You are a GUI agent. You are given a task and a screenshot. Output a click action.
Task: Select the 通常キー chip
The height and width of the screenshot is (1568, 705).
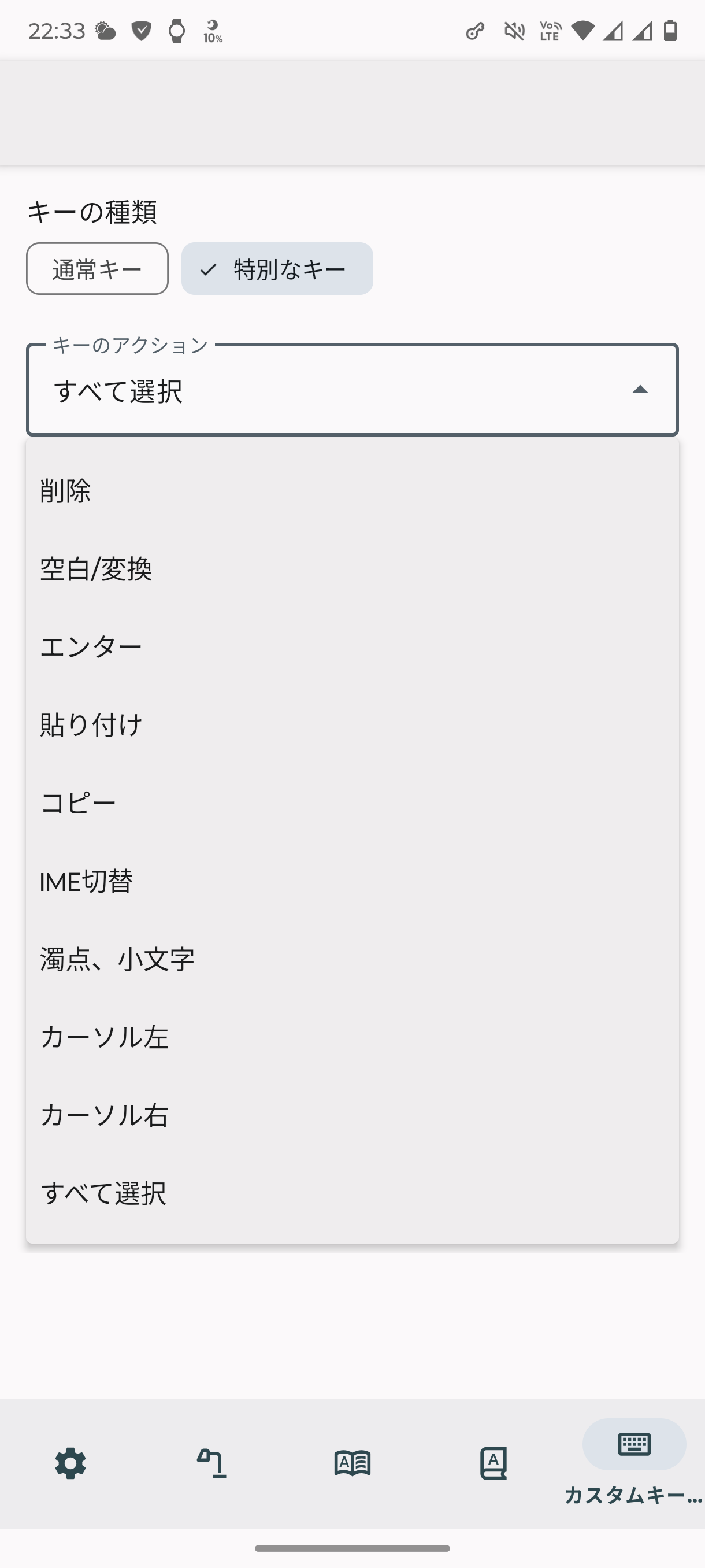(97, 268)
